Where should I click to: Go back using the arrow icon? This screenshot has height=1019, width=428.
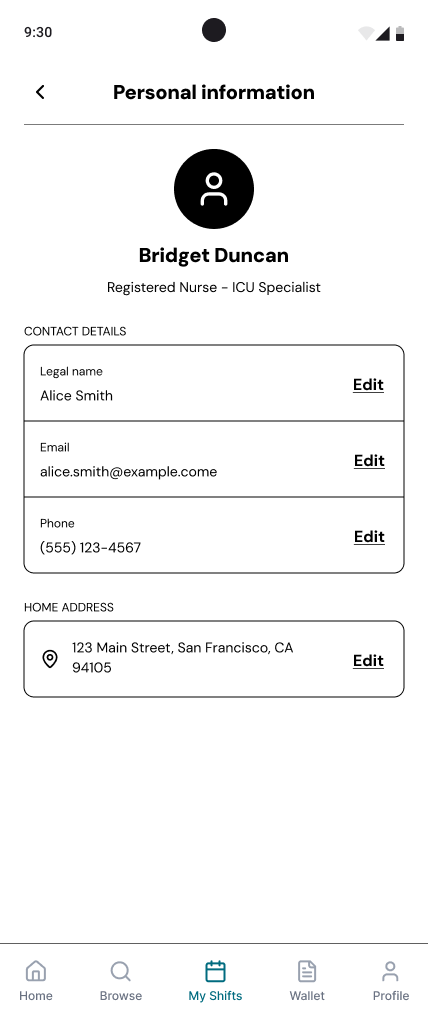40,92
